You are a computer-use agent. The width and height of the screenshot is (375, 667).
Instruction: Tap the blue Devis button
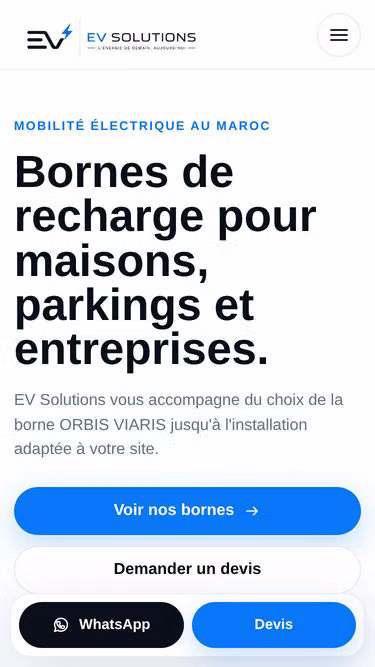[274, 624]
